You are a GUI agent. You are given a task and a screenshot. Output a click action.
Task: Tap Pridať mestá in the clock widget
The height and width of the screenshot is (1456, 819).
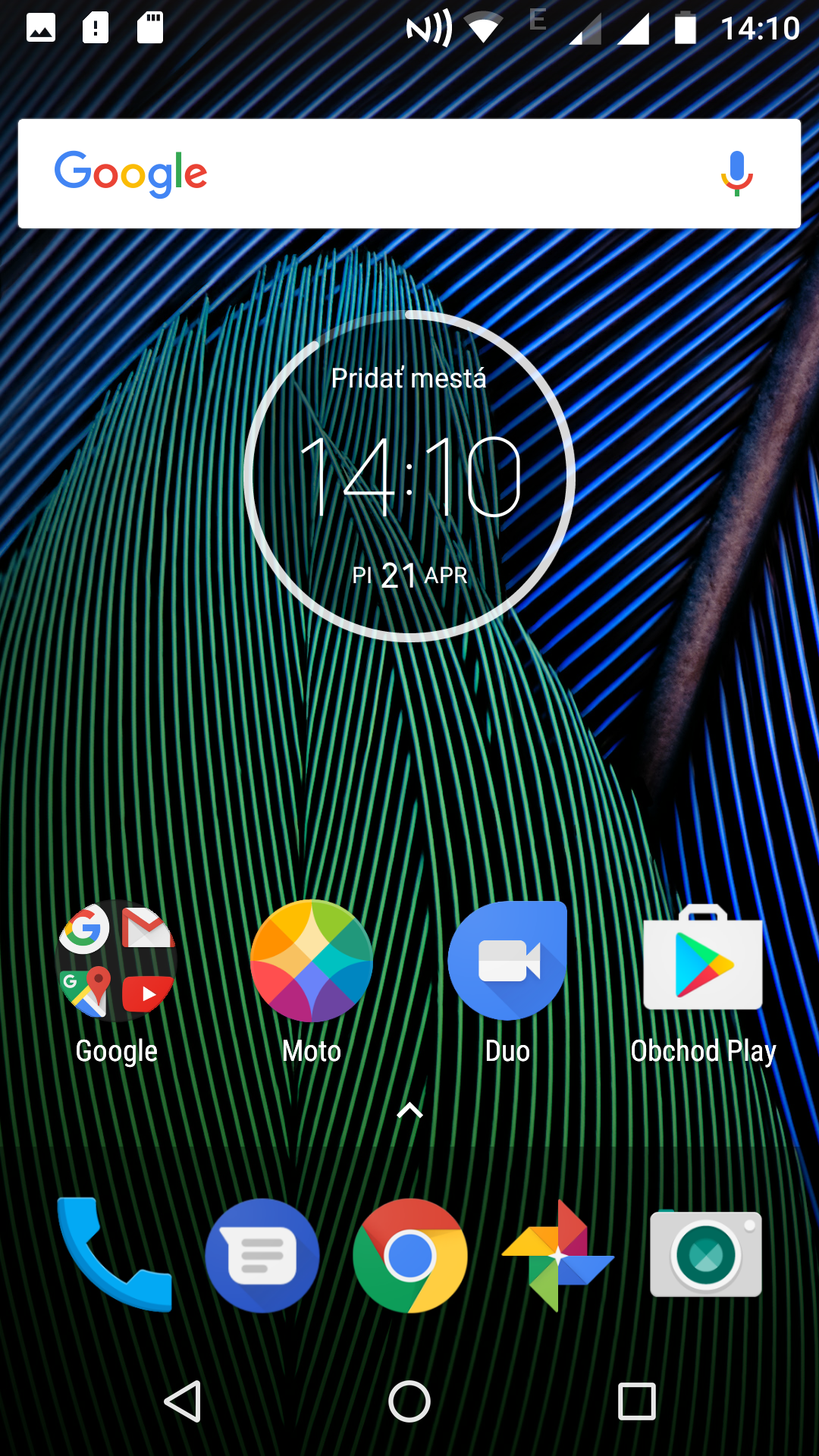tap(409, 378)
